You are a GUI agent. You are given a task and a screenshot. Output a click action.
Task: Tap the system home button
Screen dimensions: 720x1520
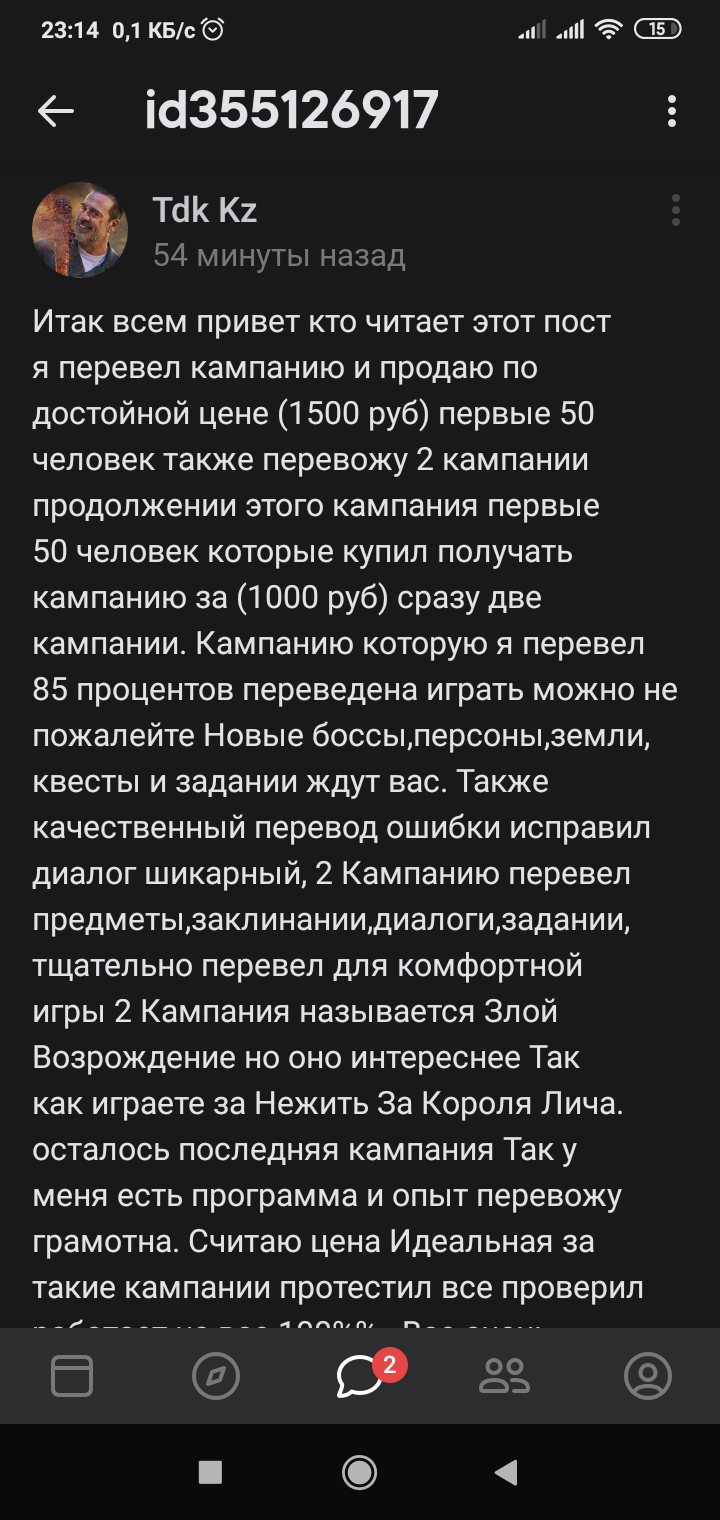coord(359,1471)
